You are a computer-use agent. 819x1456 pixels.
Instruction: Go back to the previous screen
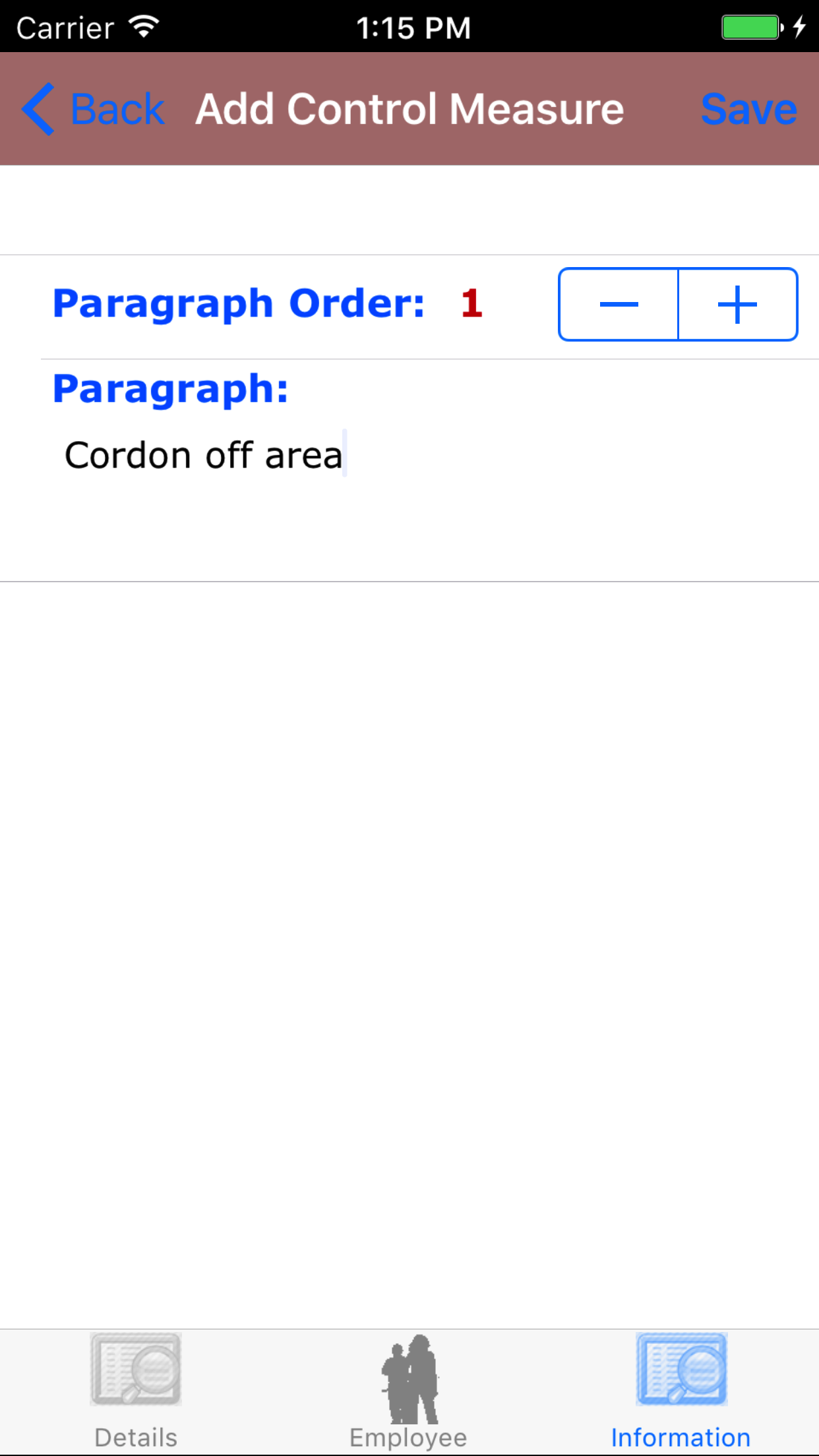point(93,109)
